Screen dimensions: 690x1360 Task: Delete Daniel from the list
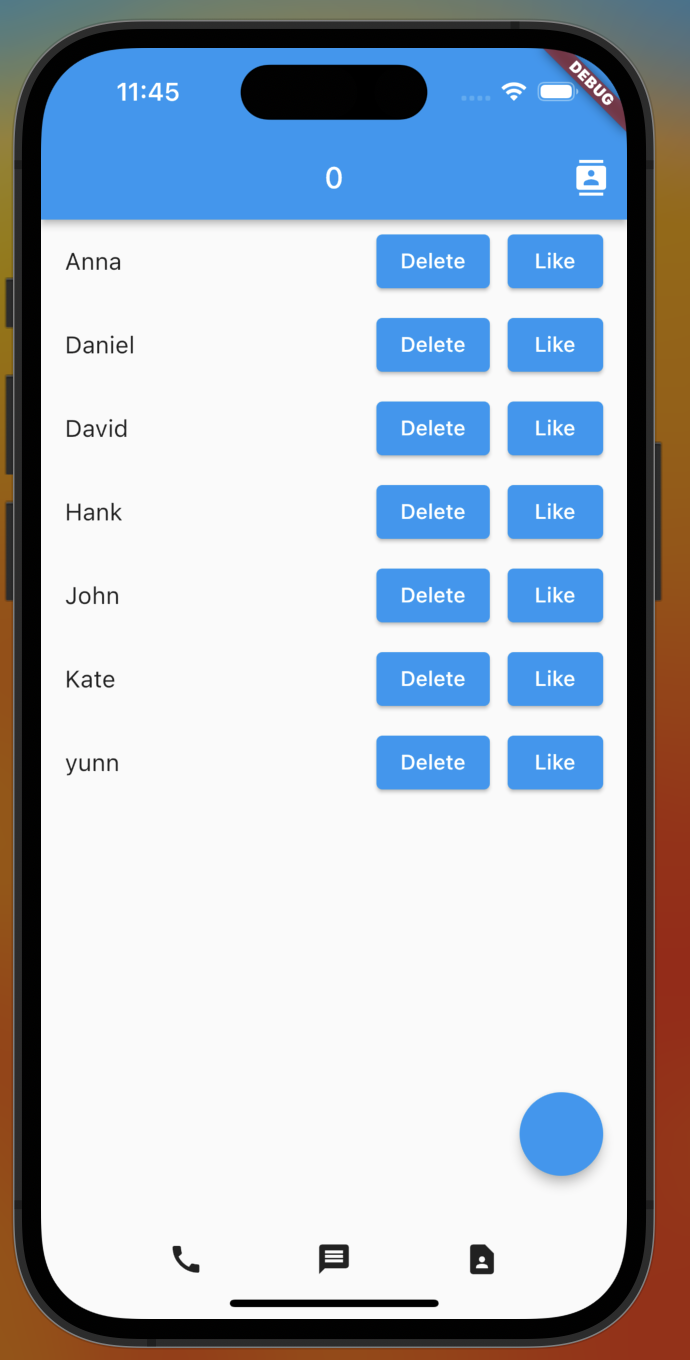tap(433, 345)
